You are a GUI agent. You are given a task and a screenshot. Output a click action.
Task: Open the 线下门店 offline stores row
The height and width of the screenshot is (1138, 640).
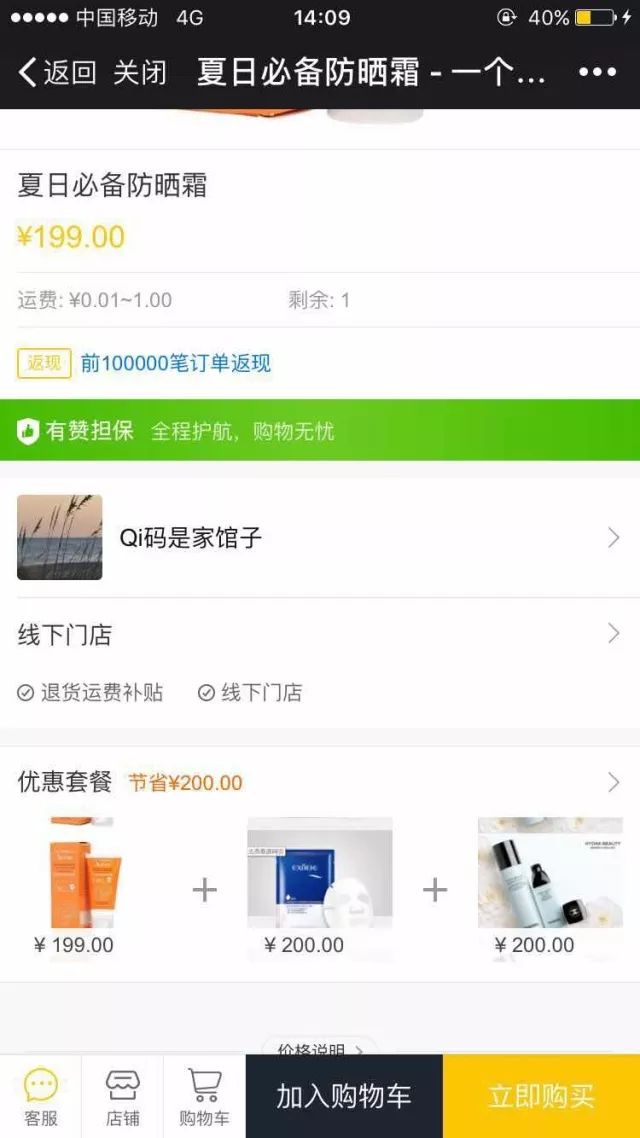click(x=320, y=634)
